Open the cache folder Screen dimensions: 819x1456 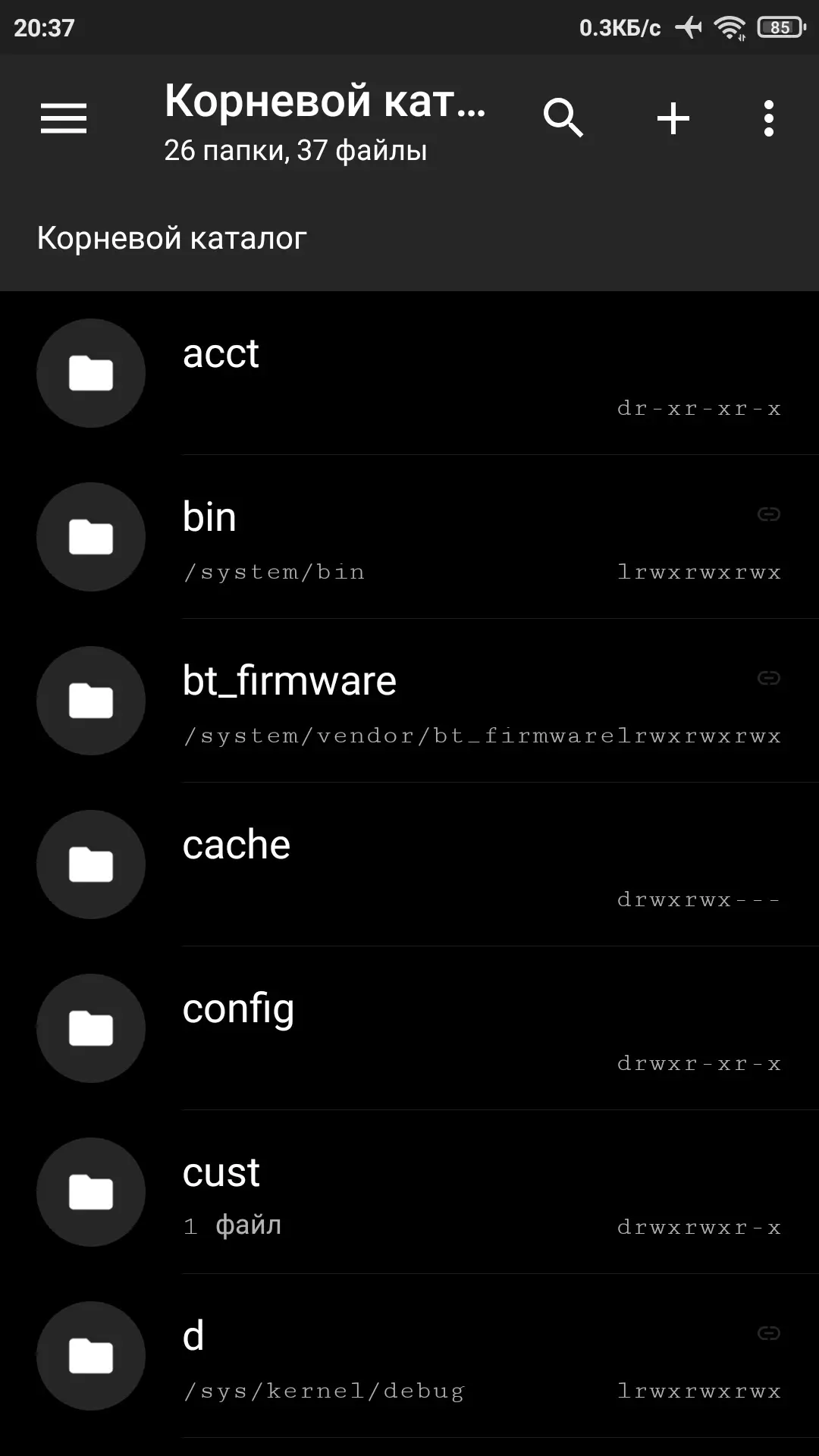tap(409, 864)
